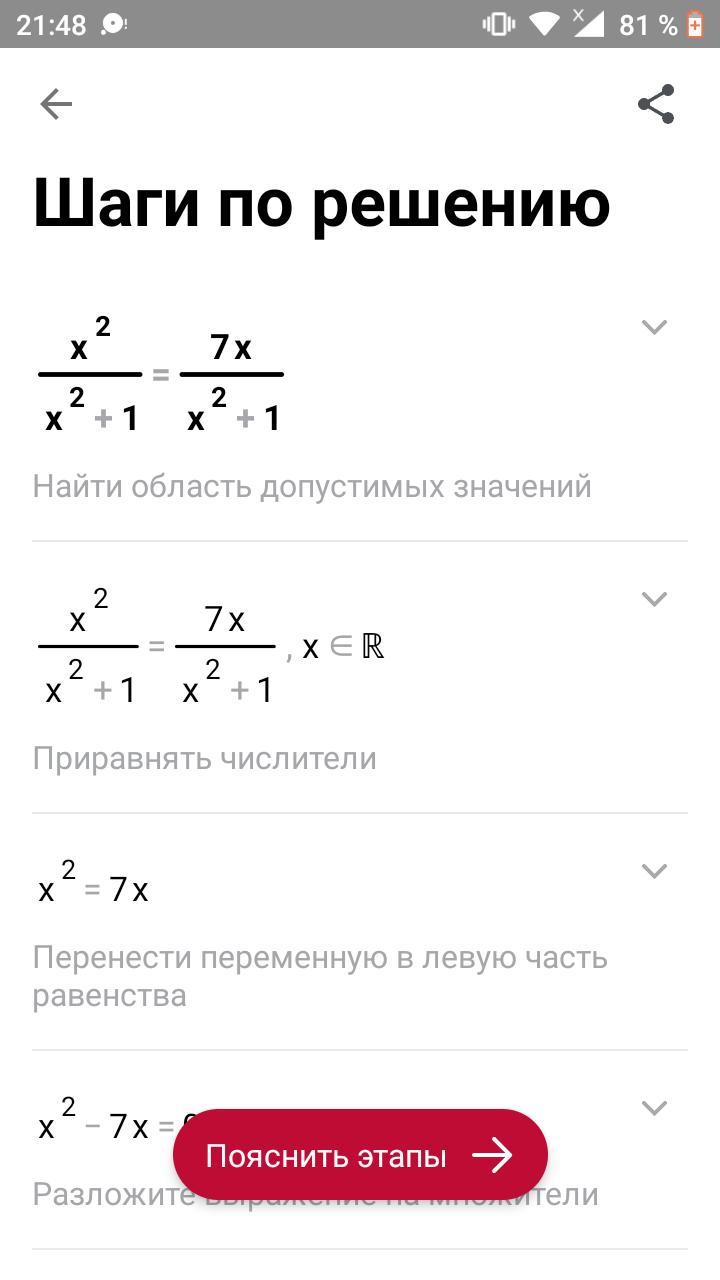Expand the 'Найти область допустимых значений' step
The height and width of the screenshot is (1280, 720).
(654, 327)
